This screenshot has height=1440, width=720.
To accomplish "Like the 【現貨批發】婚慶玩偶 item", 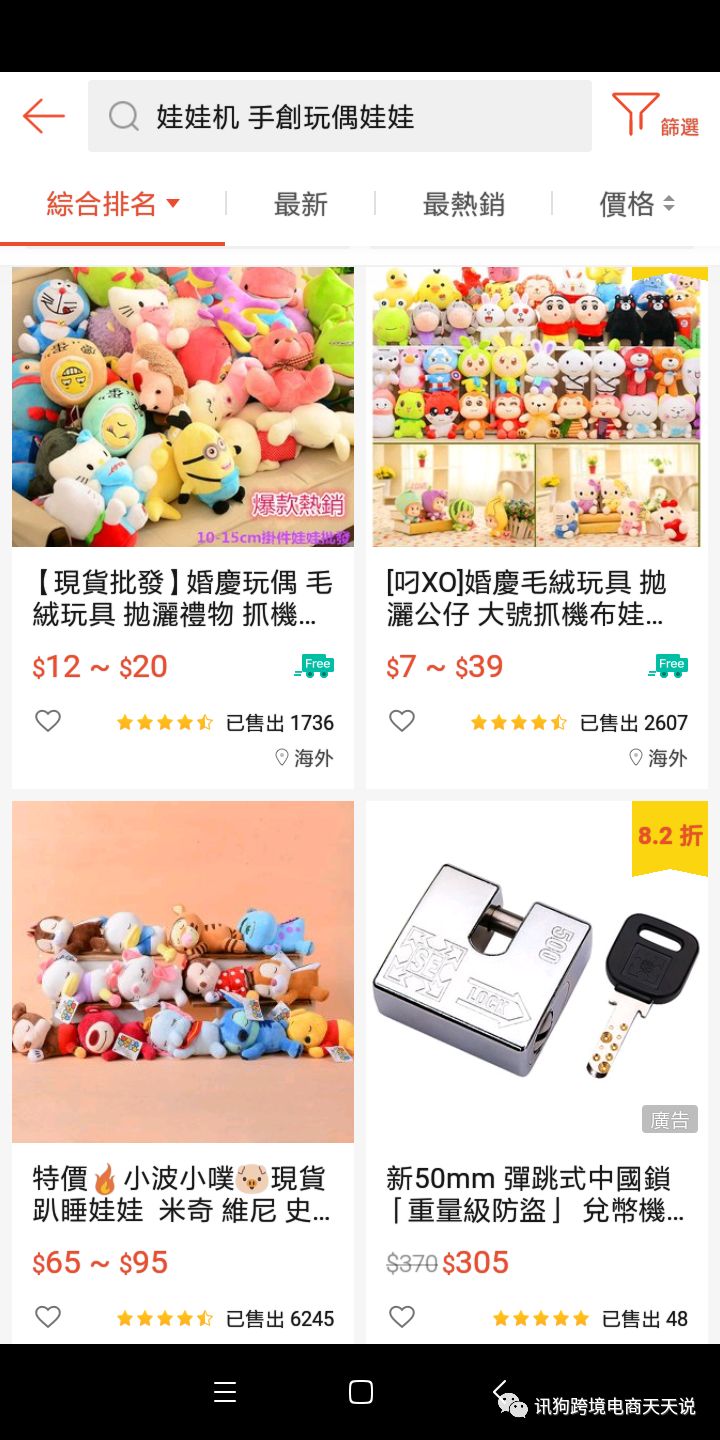I will 48,721.
